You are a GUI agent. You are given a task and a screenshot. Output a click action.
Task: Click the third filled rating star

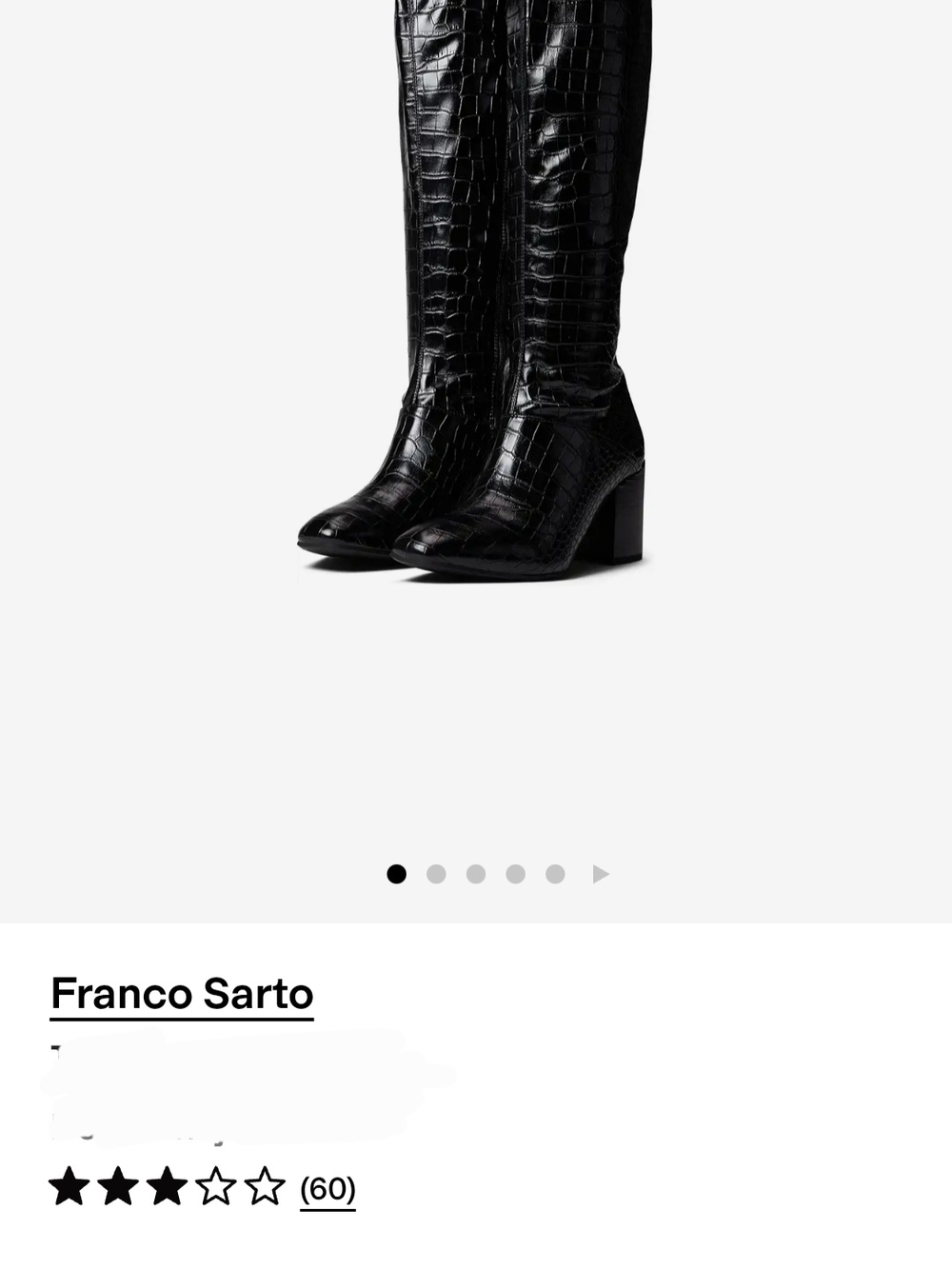pos(167,1187)
